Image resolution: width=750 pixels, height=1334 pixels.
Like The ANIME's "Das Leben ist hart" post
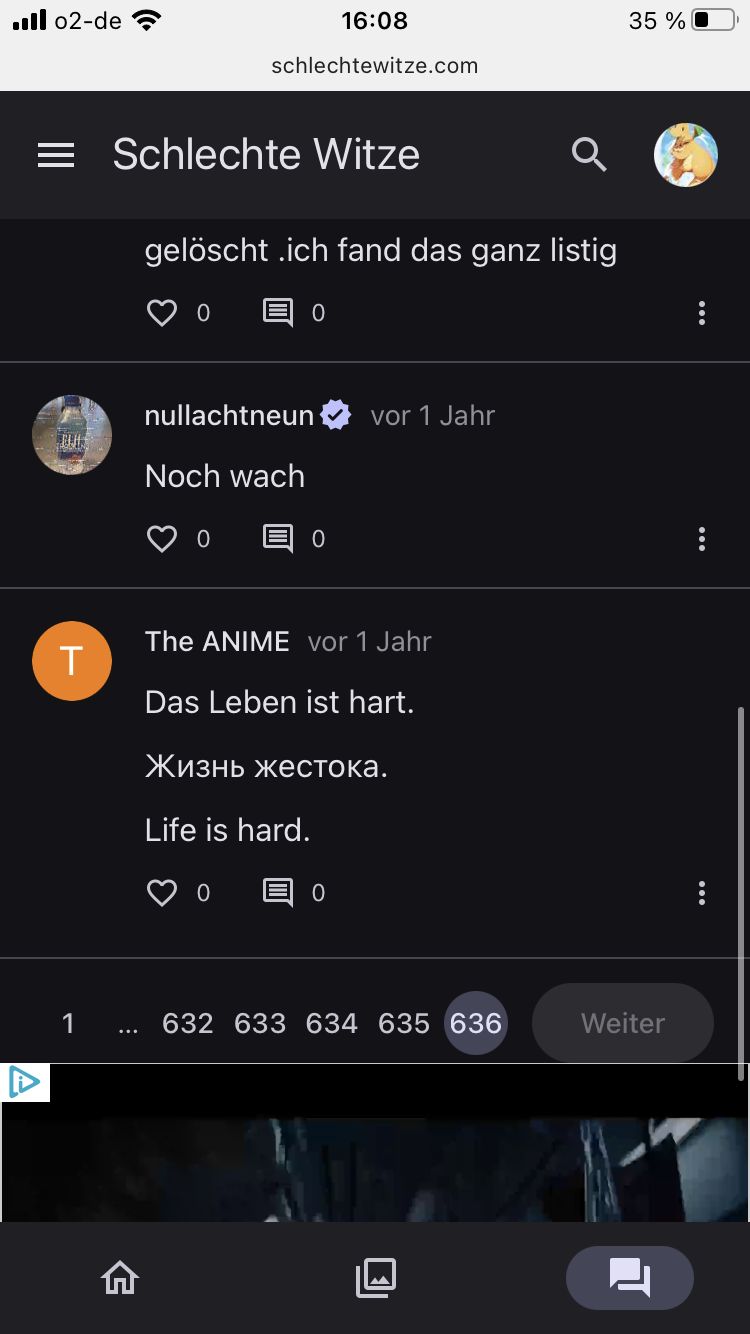click(162, 892)
